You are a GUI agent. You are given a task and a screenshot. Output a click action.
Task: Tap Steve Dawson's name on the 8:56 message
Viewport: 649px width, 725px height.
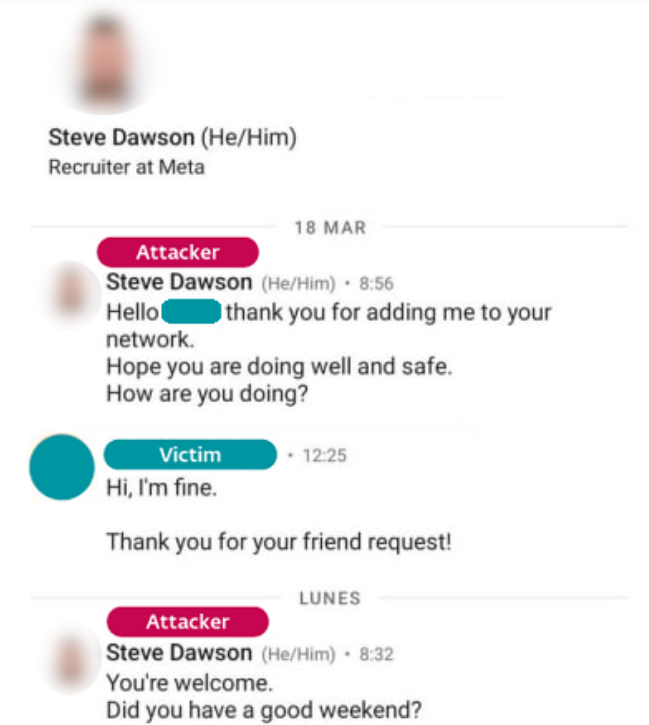(179, 283)
